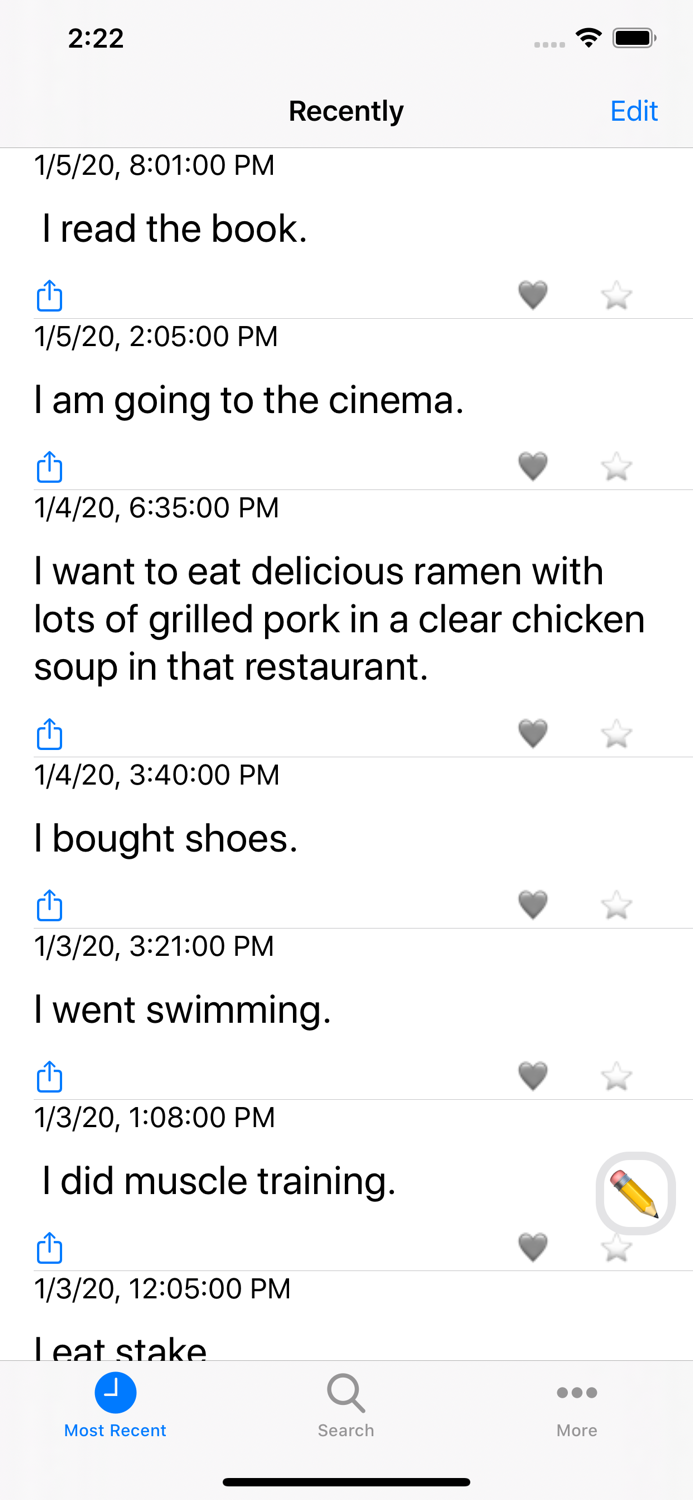Tap the Edit button
This screenshot has width=693, height=1500.
click(x=634, y=111)
